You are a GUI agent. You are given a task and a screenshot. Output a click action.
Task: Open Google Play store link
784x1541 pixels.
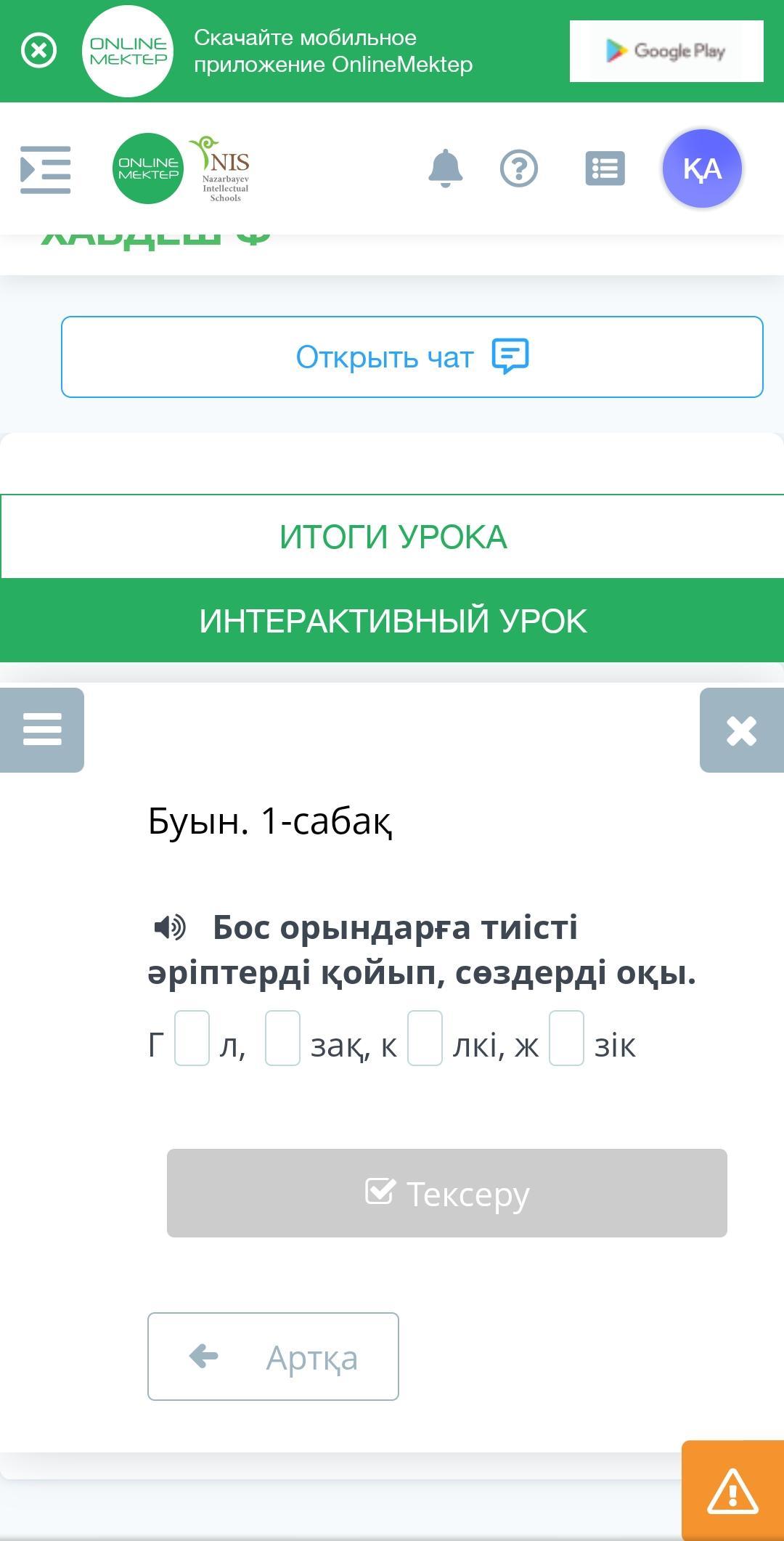[666, 51]
